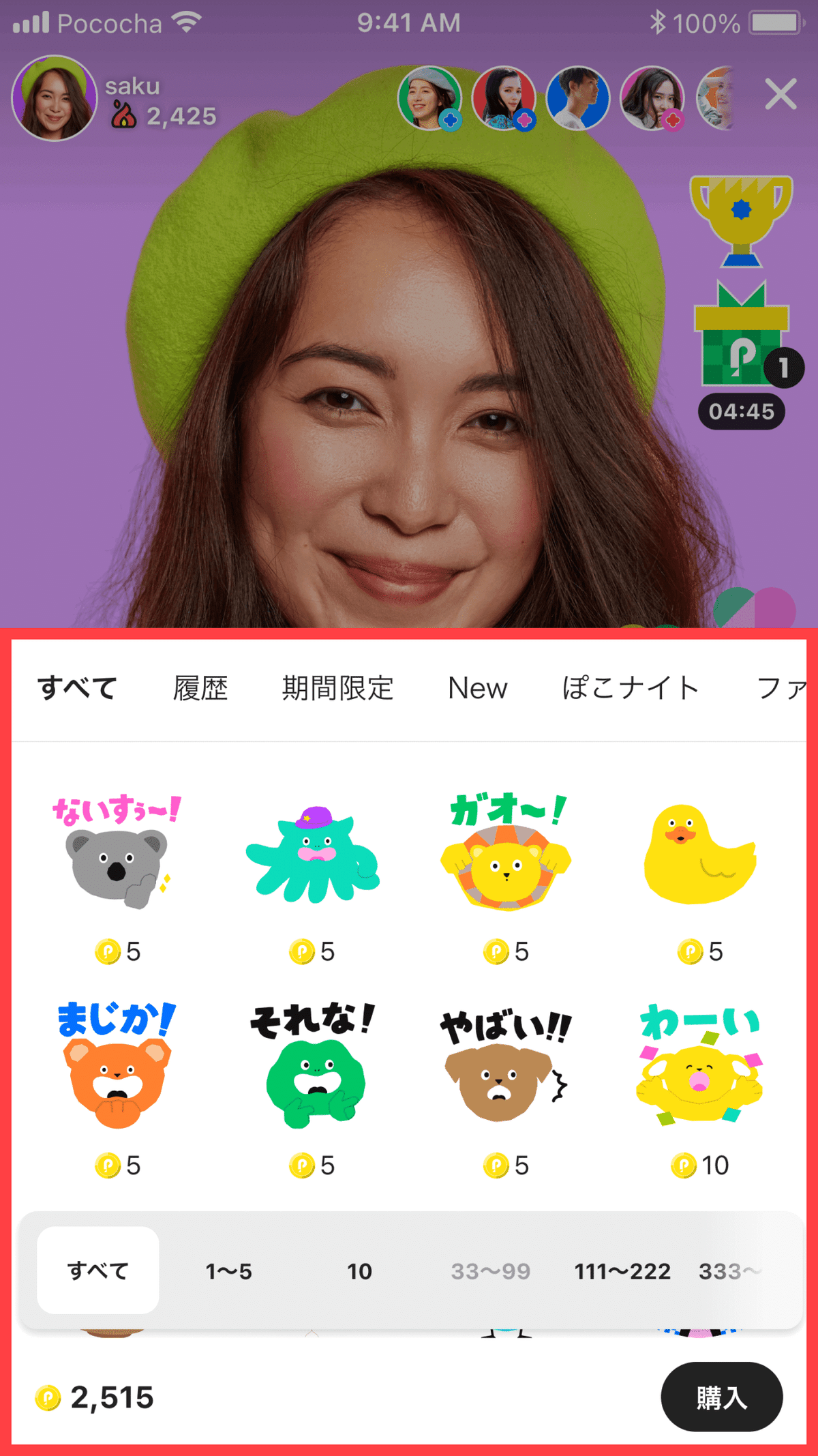Switch to the New tab
The image size is (818, 1456).
point(477,688)
